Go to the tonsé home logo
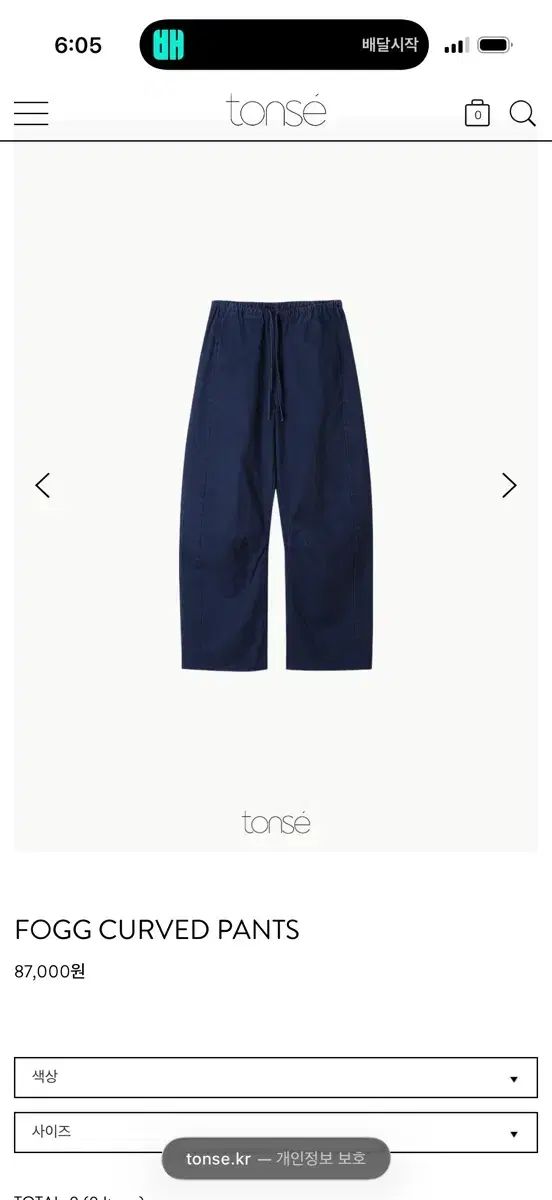 (x=276, y=111)
